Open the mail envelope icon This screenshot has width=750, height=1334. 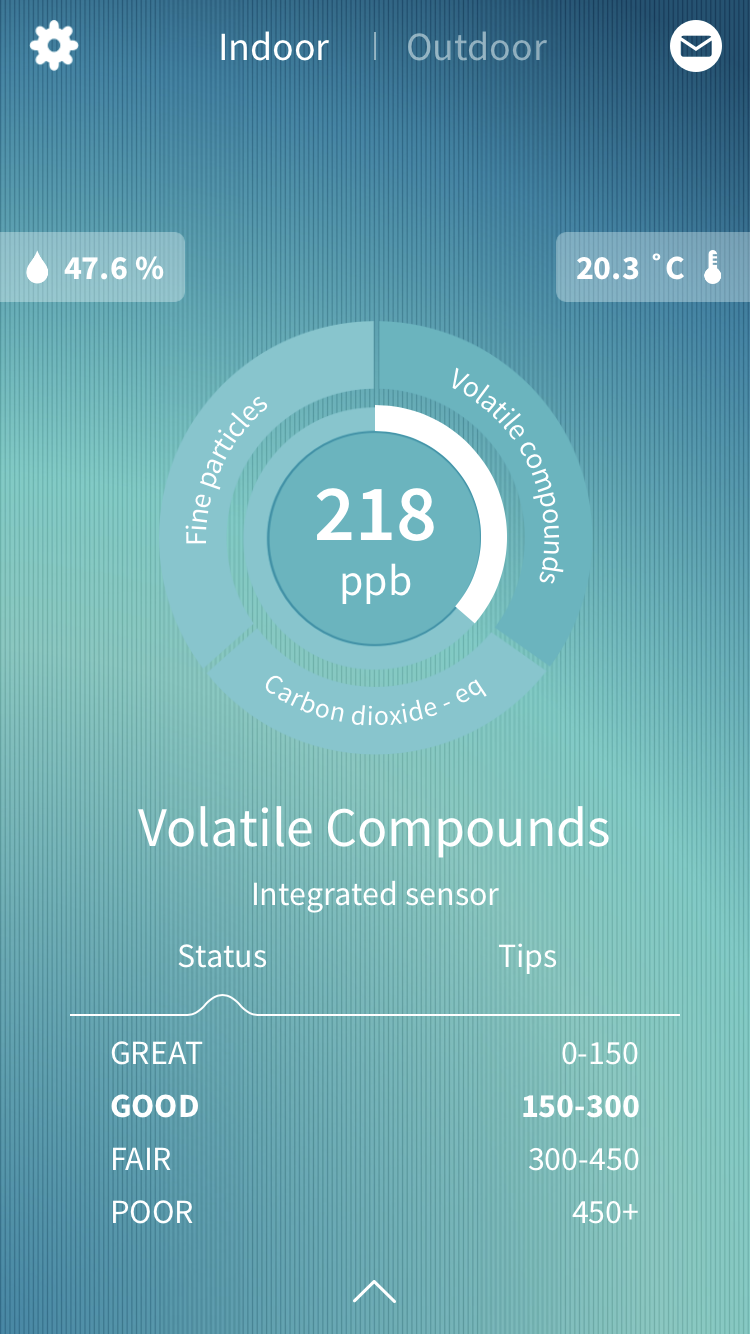click(x=696, y=46)
